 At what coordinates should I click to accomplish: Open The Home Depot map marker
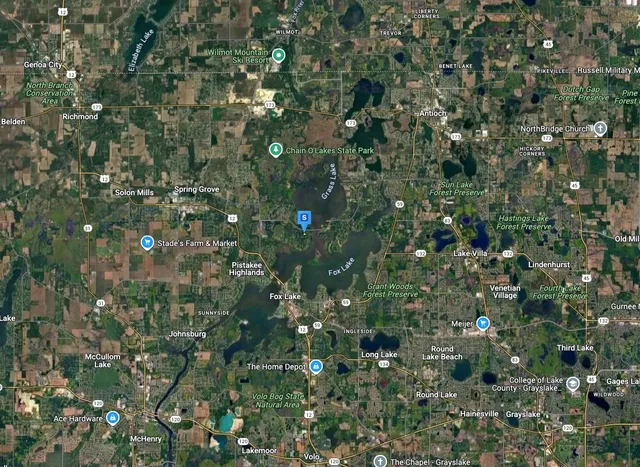pos(316,367)
